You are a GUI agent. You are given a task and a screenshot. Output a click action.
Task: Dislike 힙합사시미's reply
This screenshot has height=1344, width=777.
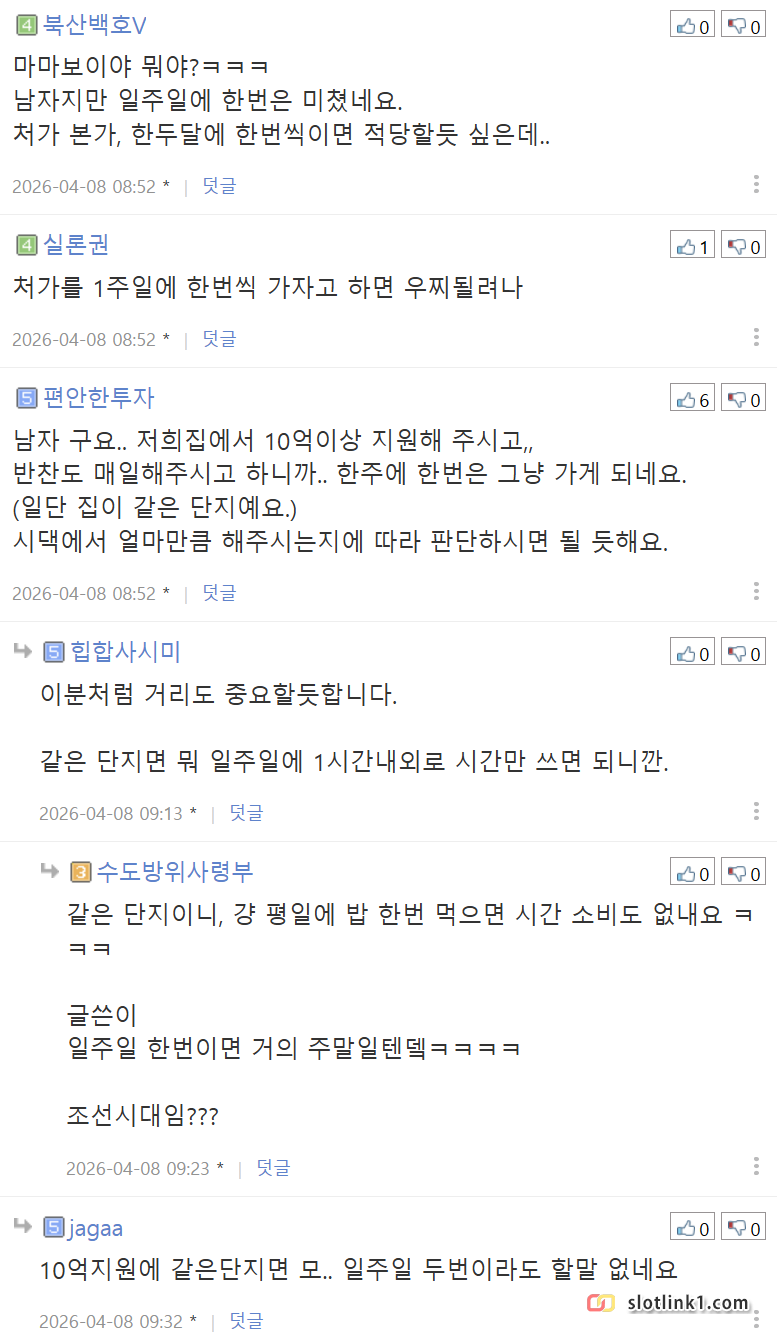[x=743, y=653]
